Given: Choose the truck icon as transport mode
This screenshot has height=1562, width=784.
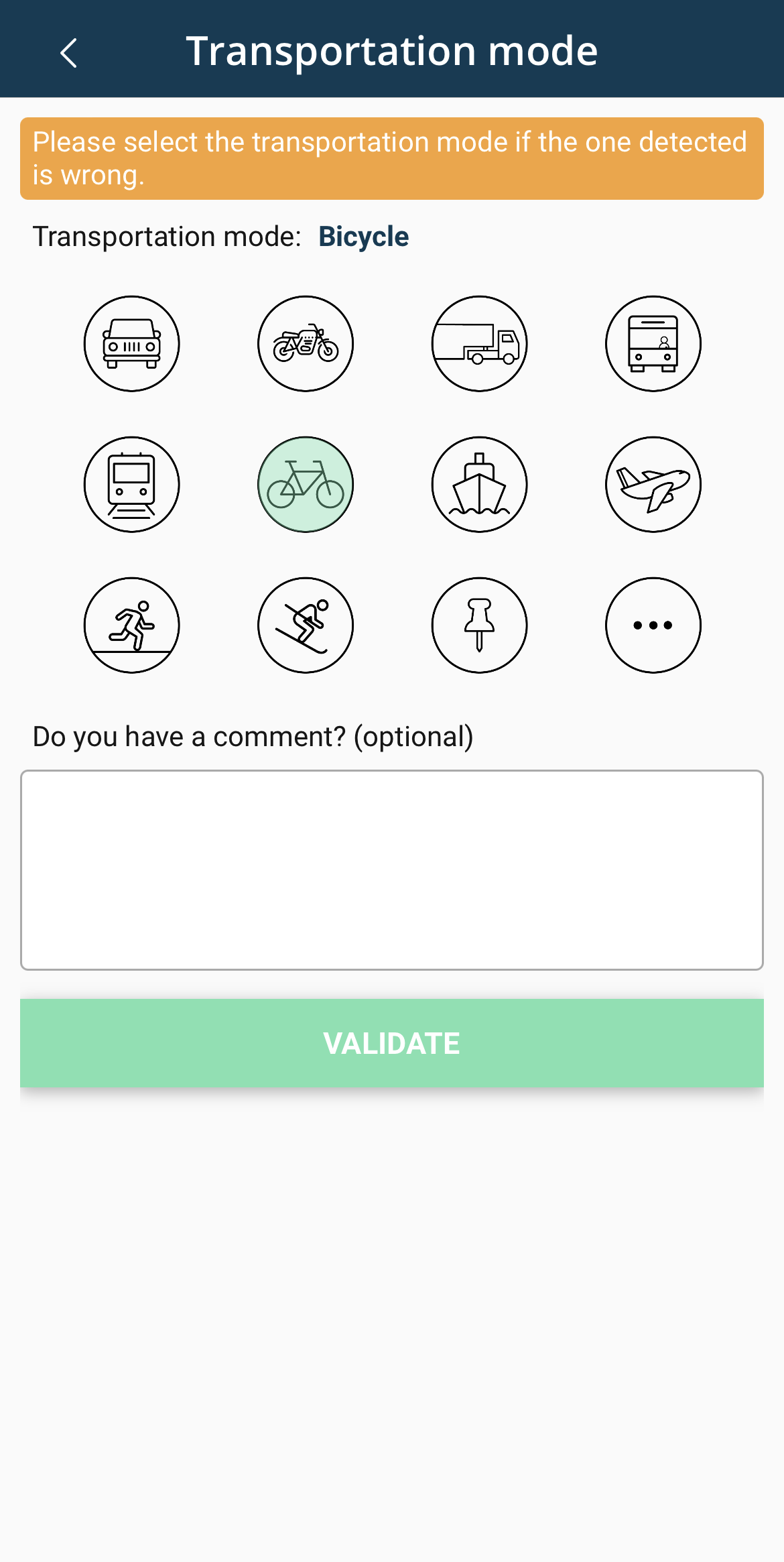Looking at the screenshot, I should [479, 344].
